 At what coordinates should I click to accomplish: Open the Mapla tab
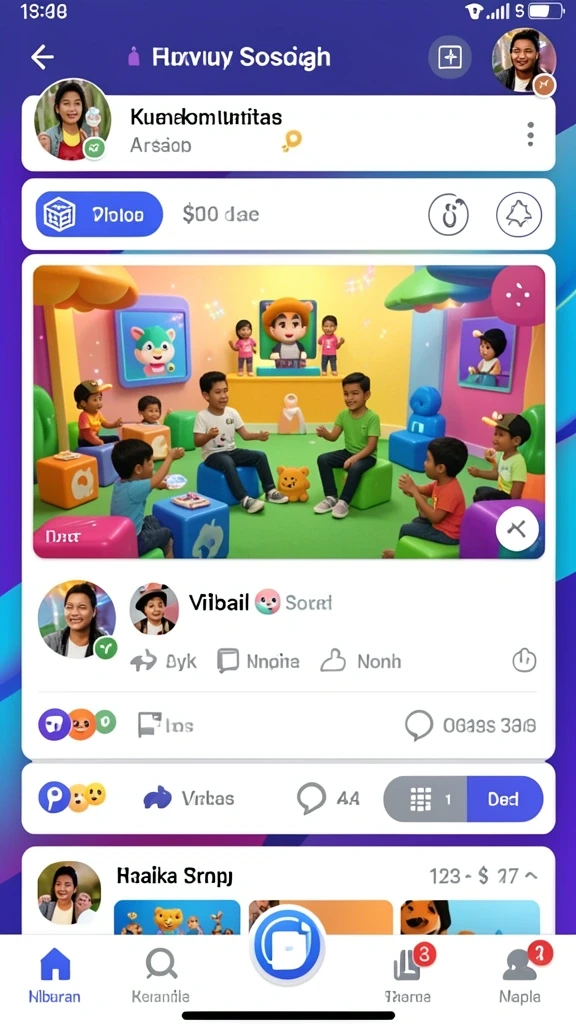pos(520,974)
